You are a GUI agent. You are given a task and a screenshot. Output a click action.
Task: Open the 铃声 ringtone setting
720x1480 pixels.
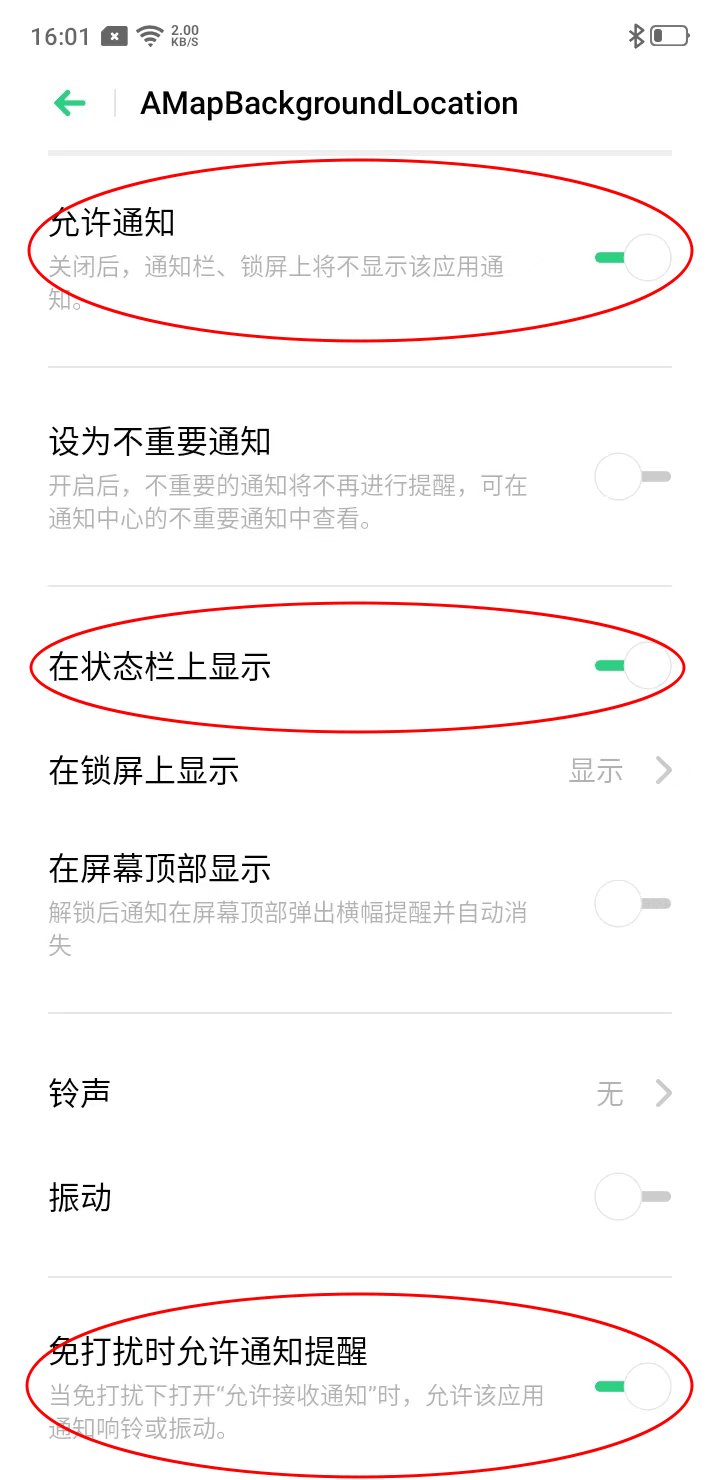pyautogui.click(x=360, y=1093)
